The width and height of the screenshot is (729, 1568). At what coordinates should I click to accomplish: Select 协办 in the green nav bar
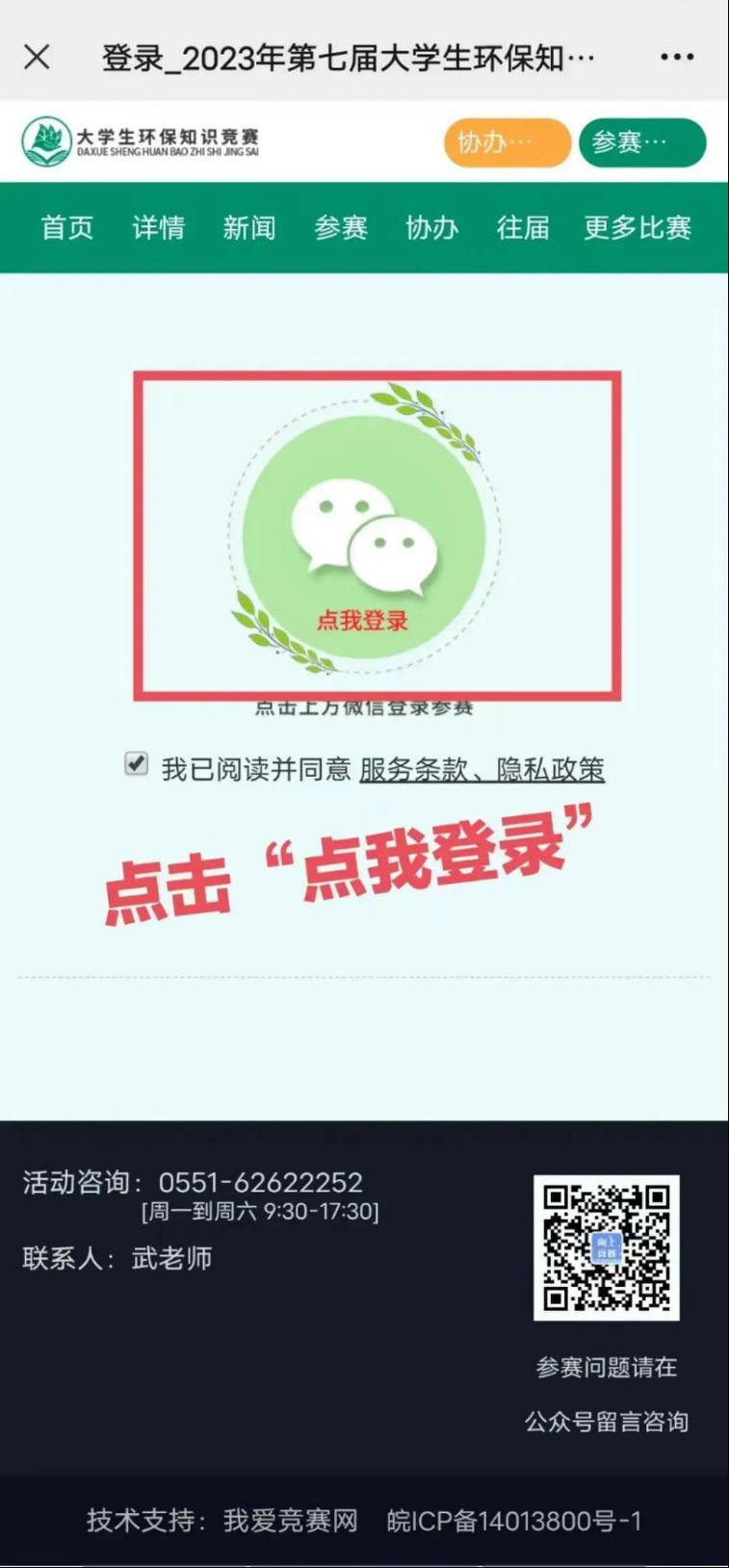click(x=431, y=228)
